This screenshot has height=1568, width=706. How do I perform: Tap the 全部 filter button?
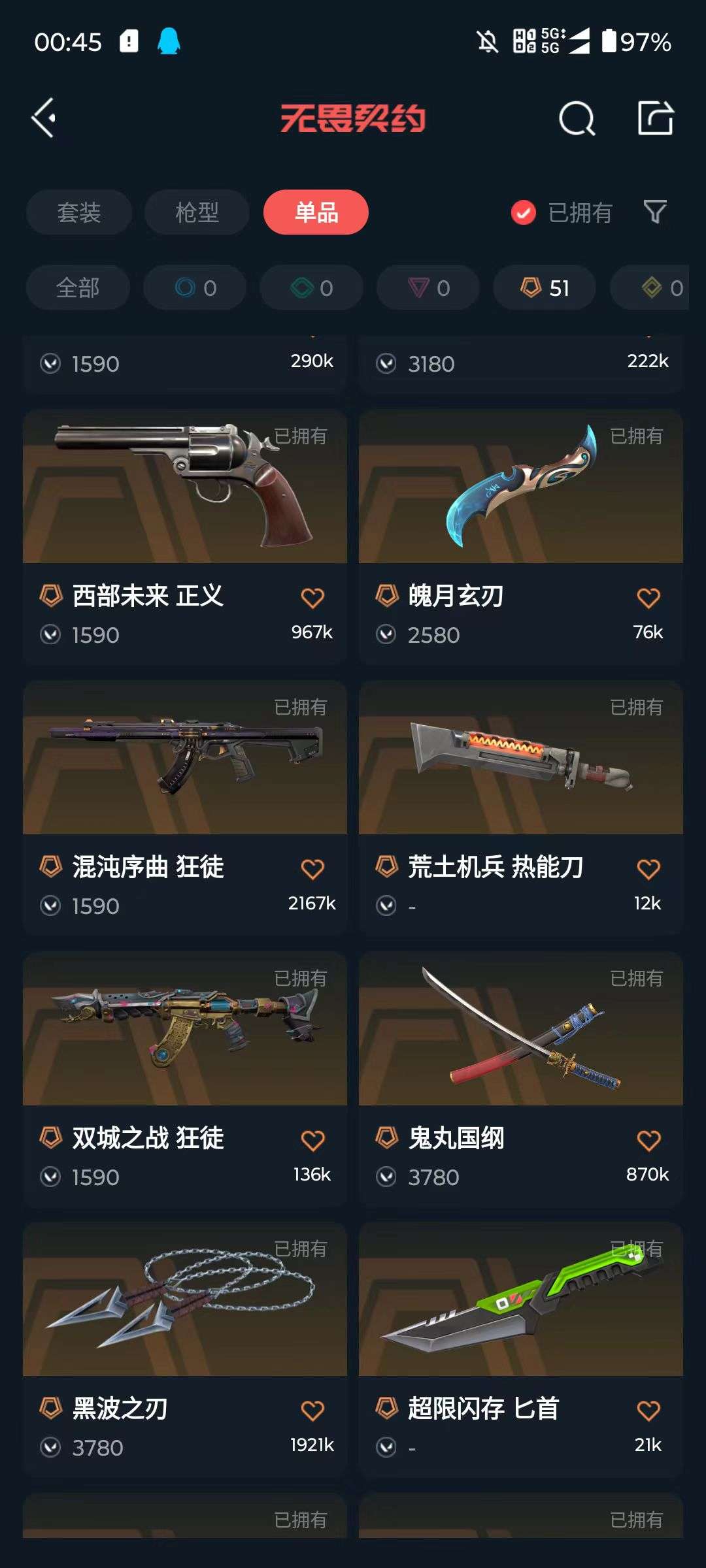pyautogui.click(x=77, y=287)
